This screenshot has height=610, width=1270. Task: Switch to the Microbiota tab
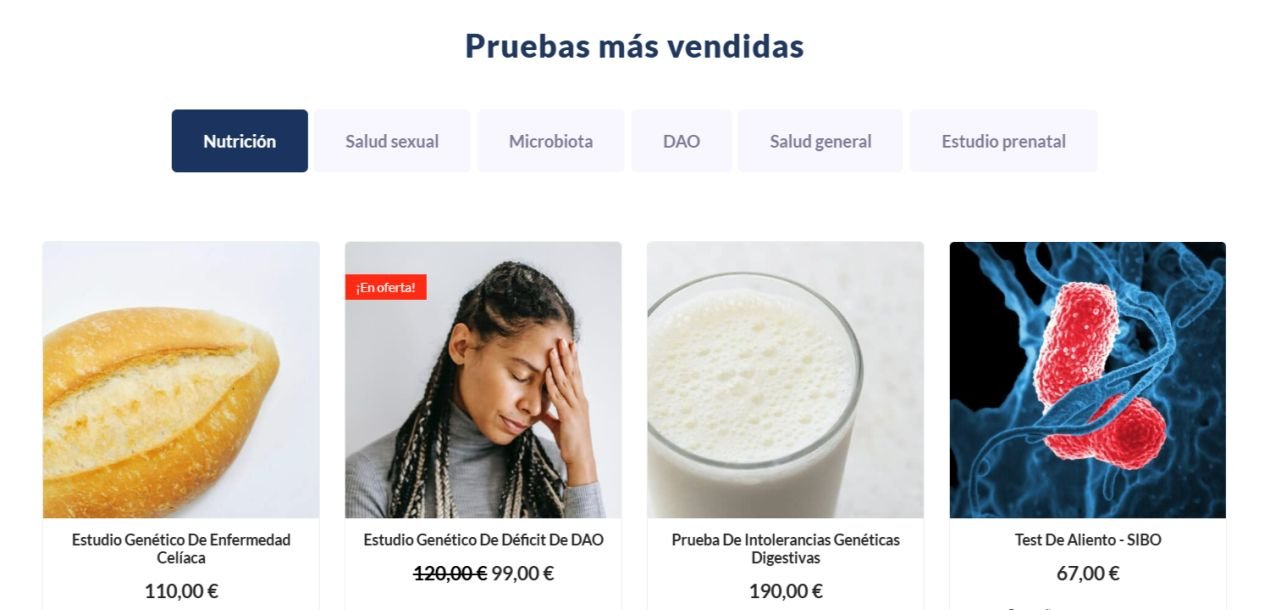551,141
